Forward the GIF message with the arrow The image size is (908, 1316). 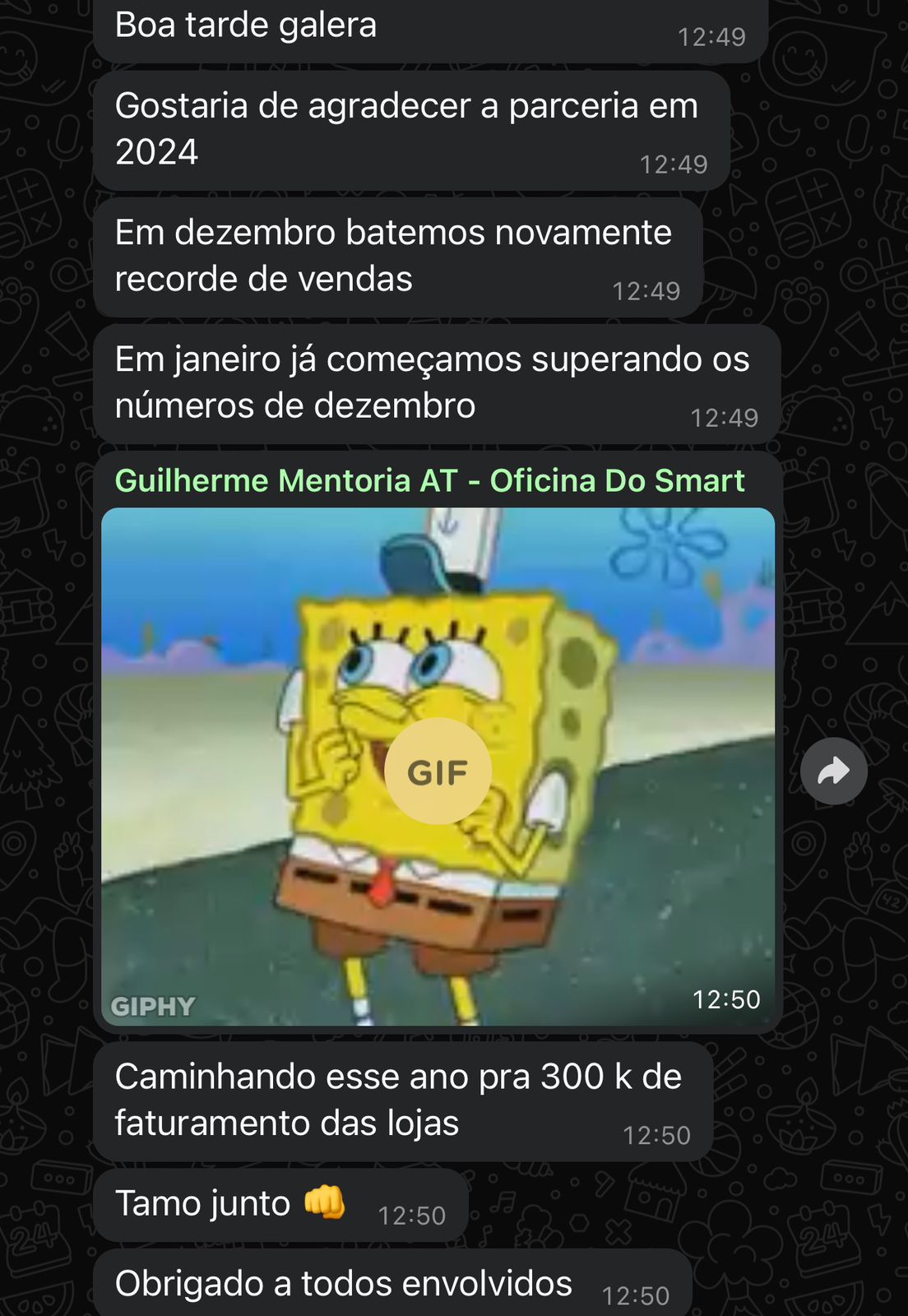833,772
